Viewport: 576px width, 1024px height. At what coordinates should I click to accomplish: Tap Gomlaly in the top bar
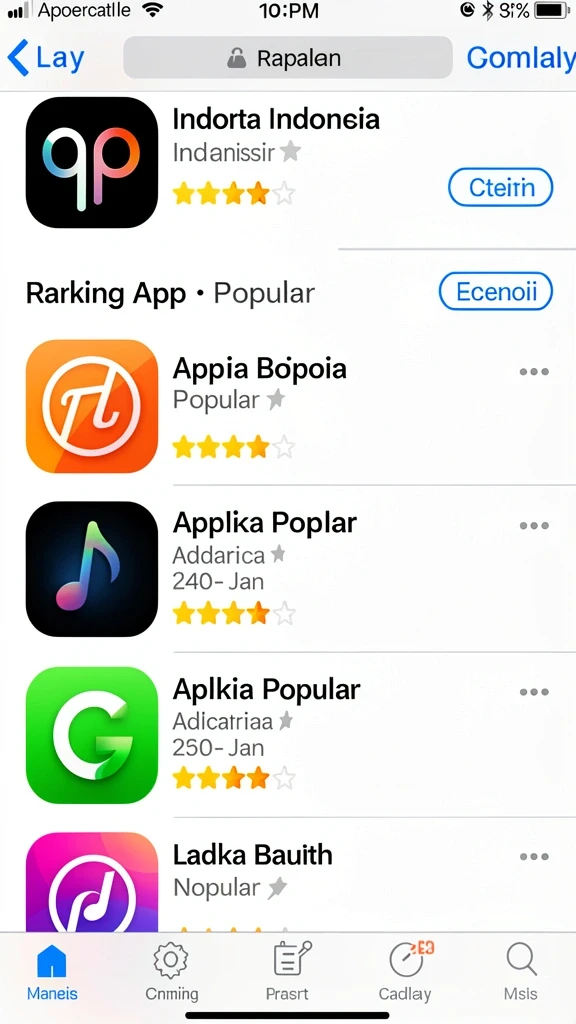(x=520, y=58)
